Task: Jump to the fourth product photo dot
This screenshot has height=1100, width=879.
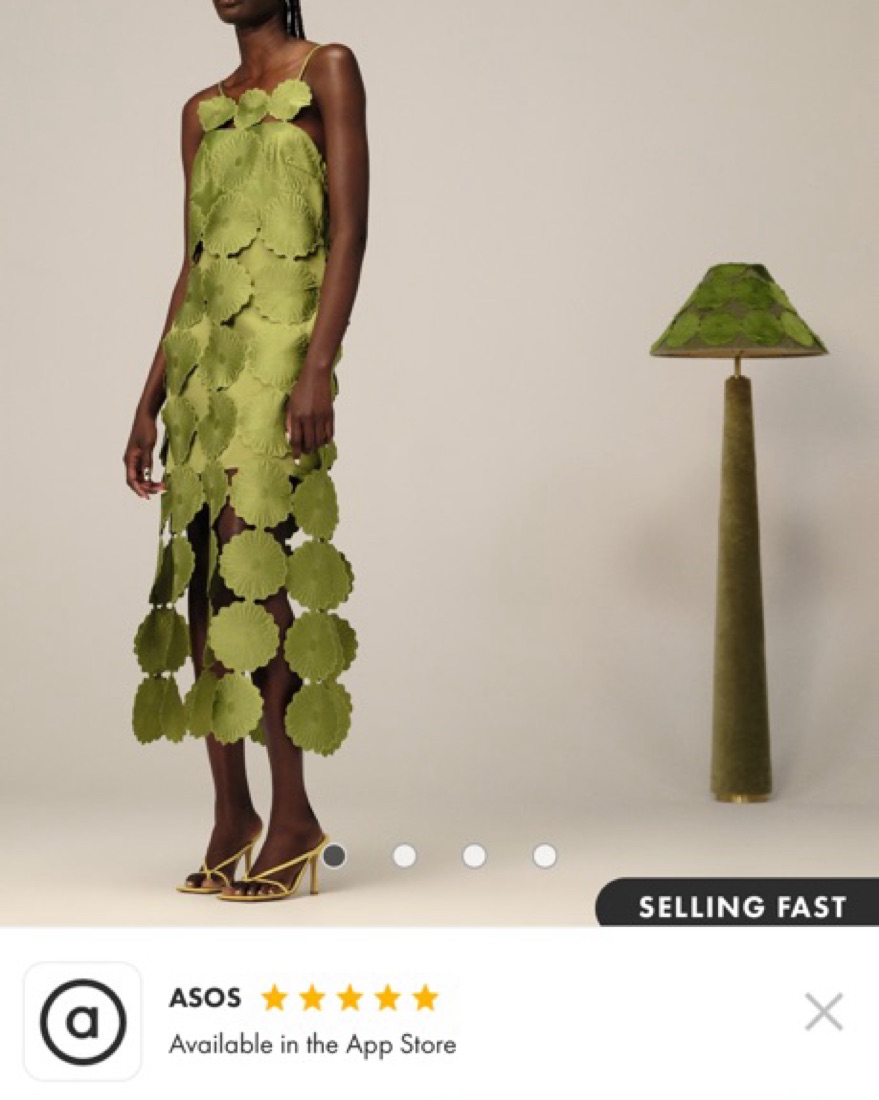Action: [x=544, y=856]
